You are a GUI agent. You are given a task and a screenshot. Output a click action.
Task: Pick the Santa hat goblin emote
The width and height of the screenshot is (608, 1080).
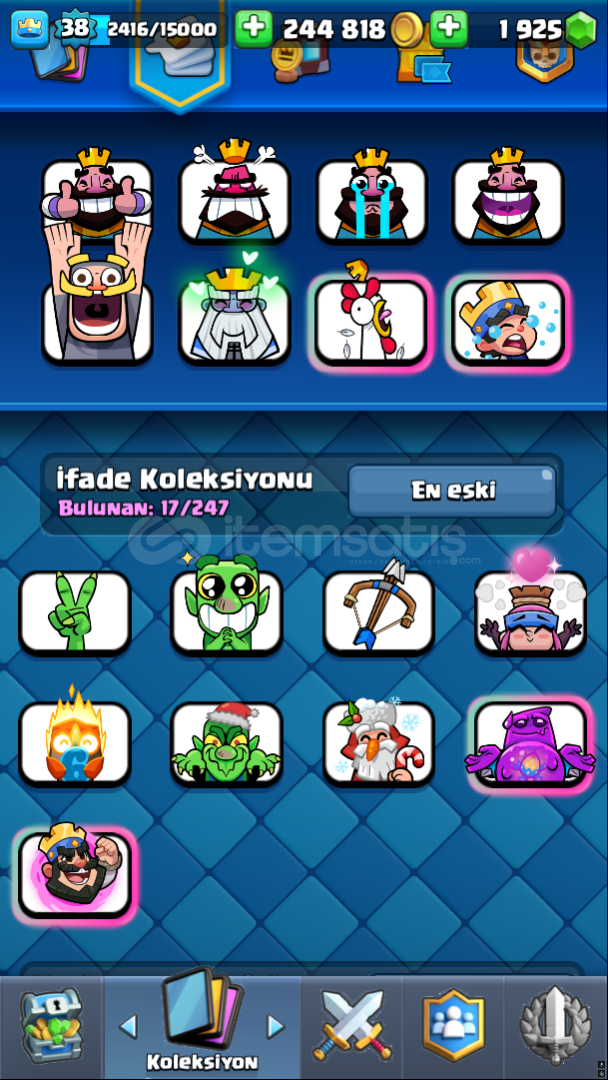coord(227,744)
